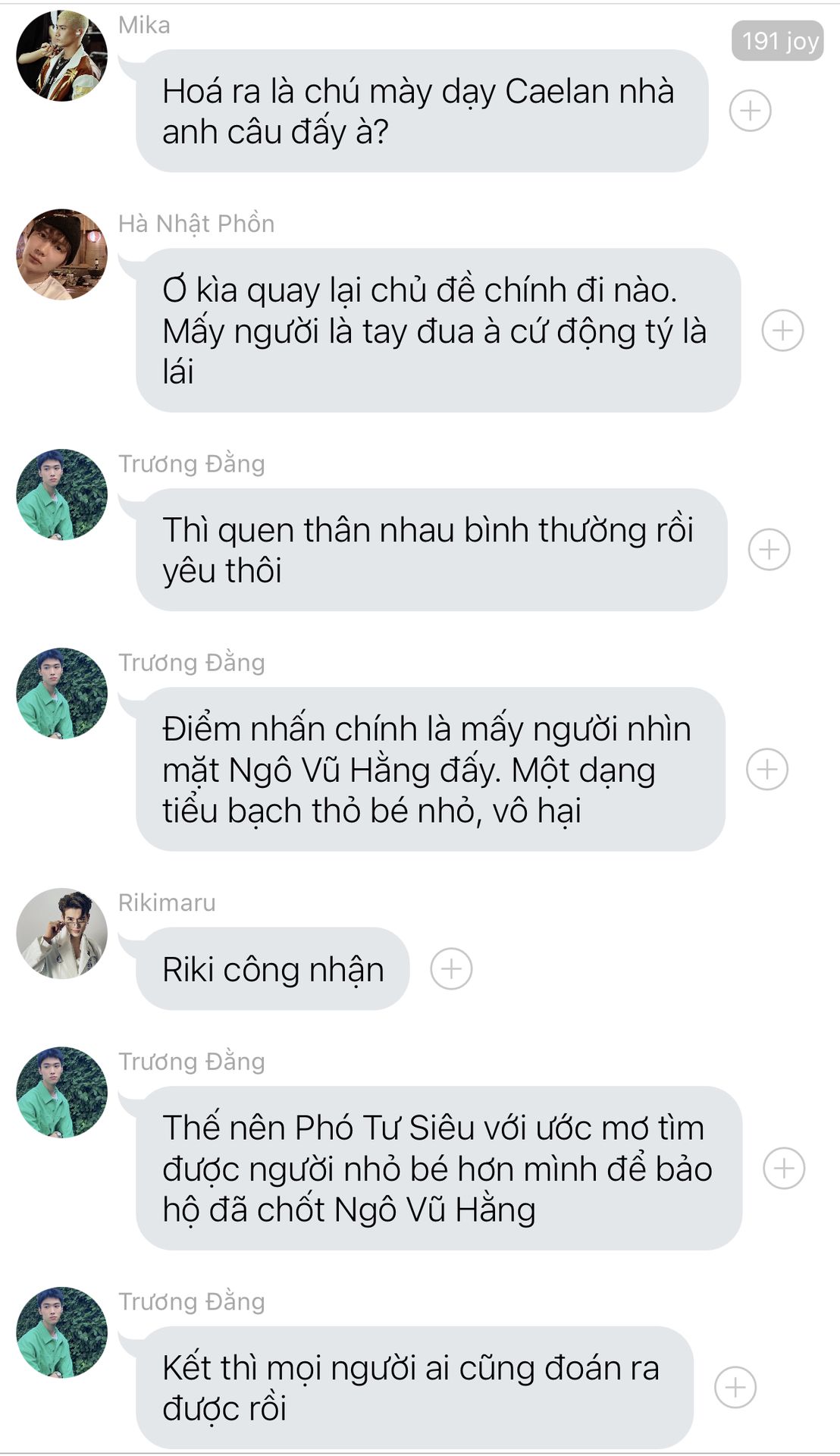Open the 191 joy badge

pos(778,41)
